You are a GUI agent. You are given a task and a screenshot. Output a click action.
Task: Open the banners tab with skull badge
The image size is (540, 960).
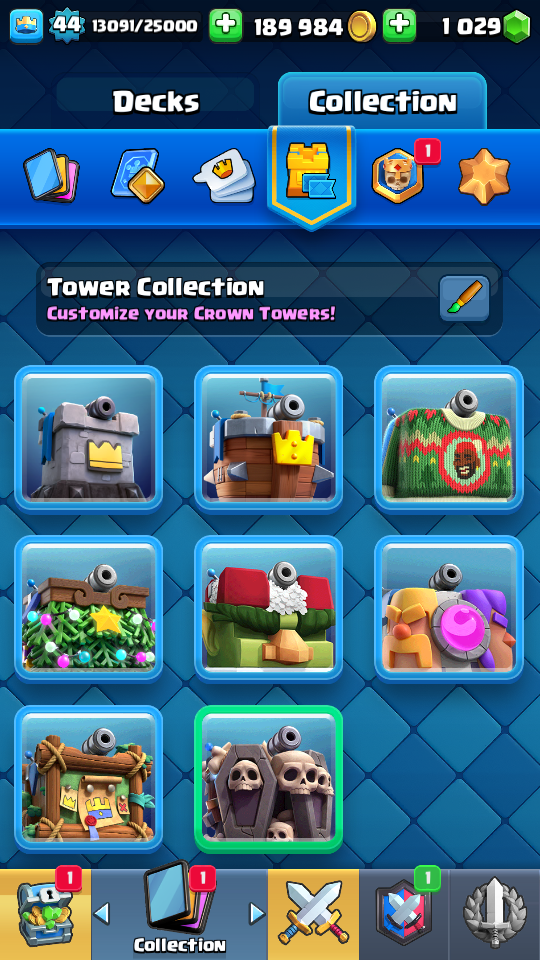pos(398,176)
